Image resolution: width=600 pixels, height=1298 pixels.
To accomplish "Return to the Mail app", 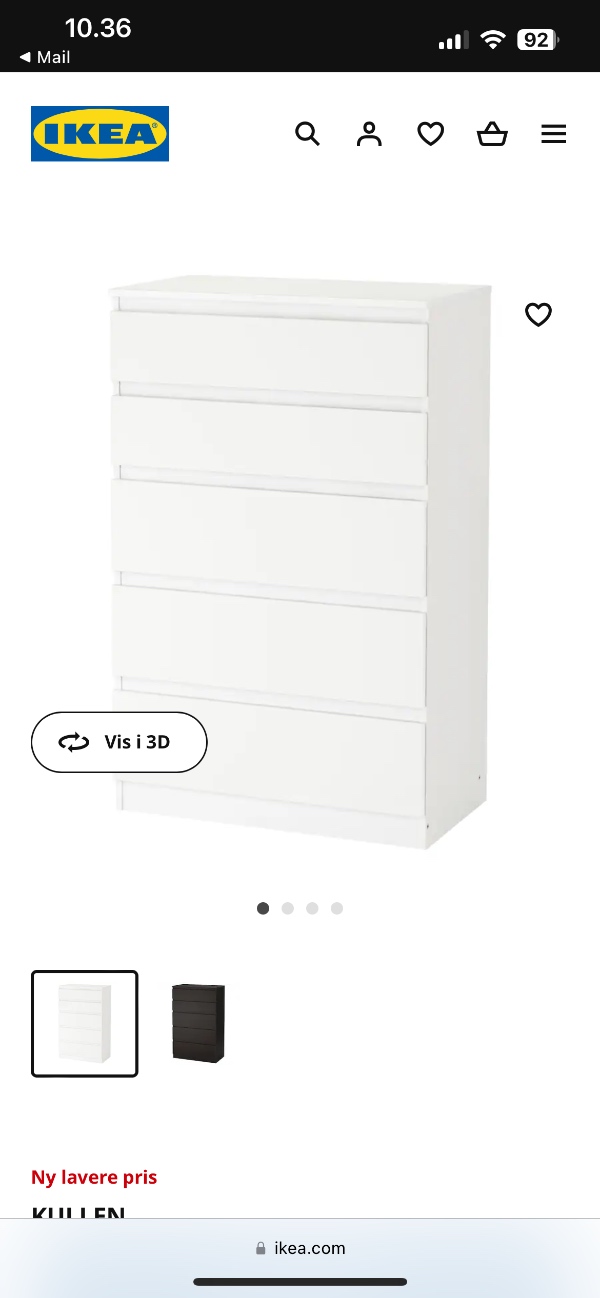I will tap(45, 58).
